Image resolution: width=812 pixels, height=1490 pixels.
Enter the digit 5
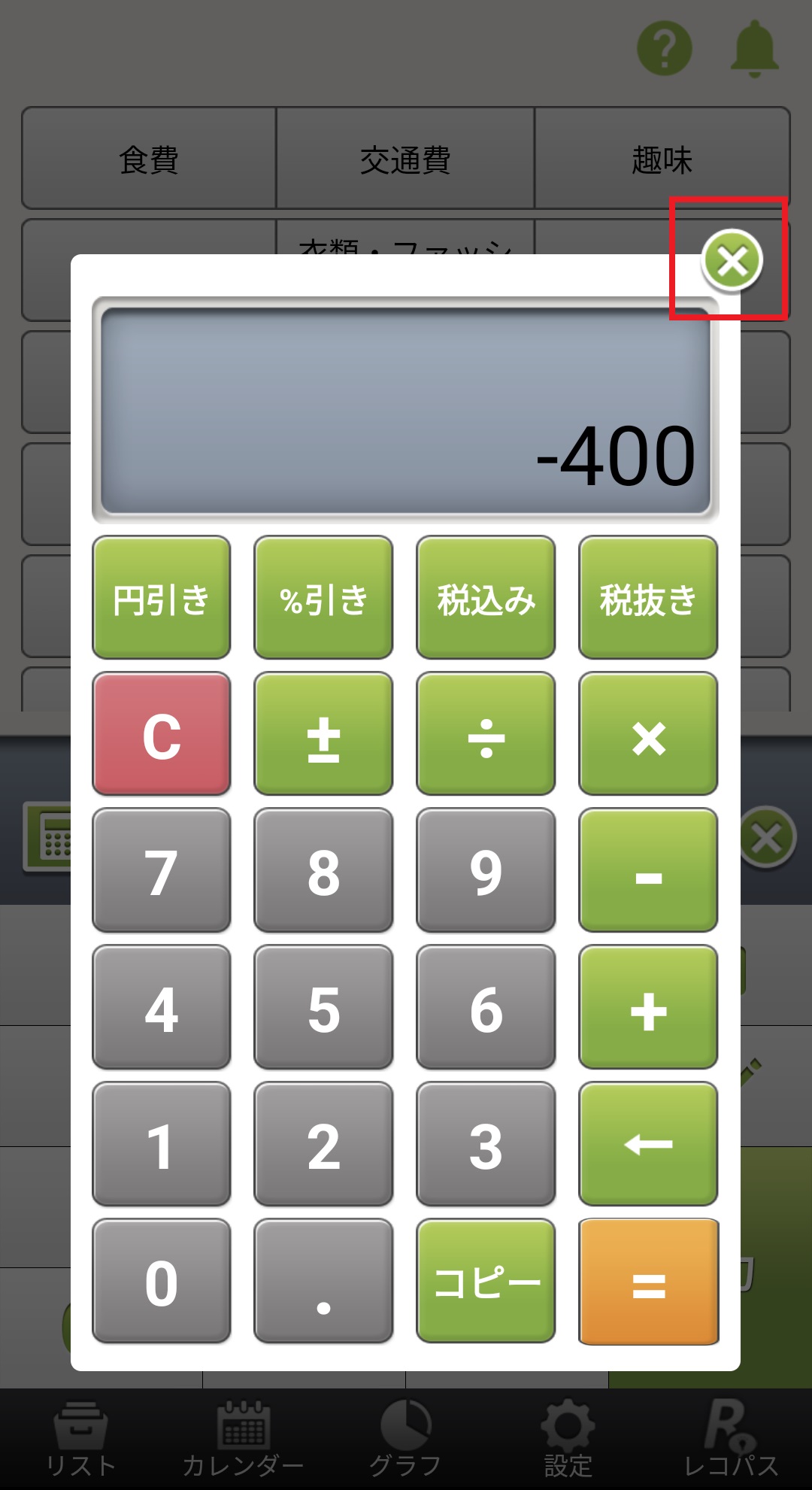(x=323, y=1008)
